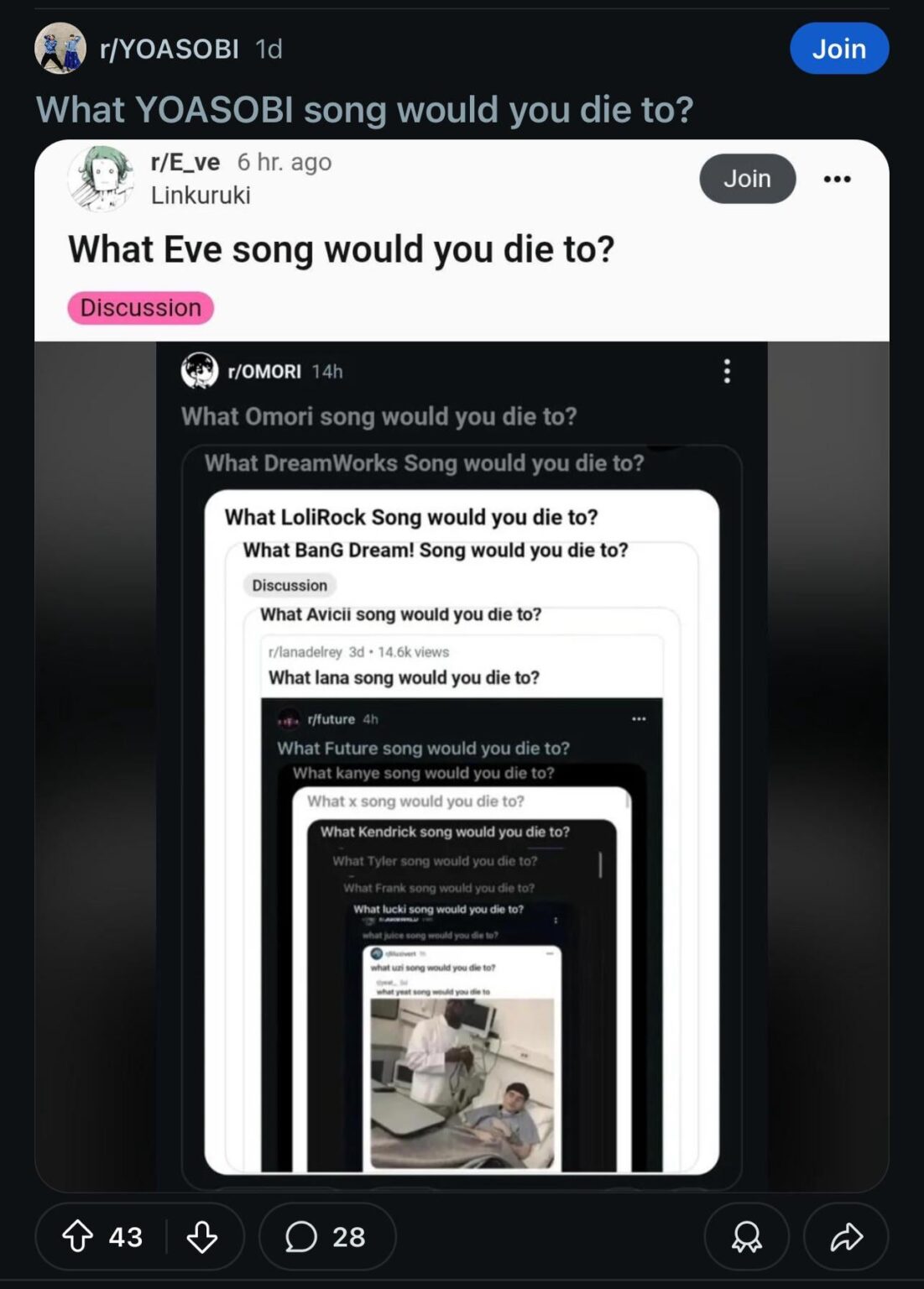Upvote the YOASOBI song post
924x1289 pixels.
78,1236
